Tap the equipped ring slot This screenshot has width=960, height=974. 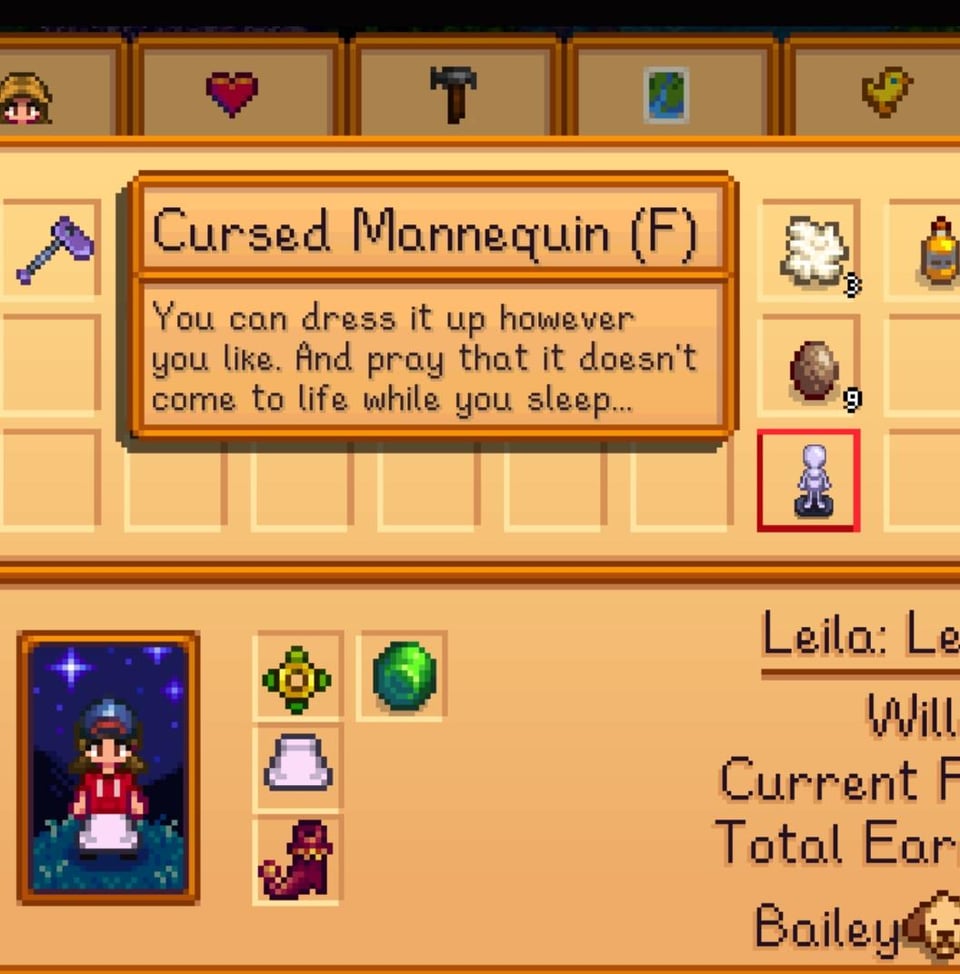click(x=297, y=677)
